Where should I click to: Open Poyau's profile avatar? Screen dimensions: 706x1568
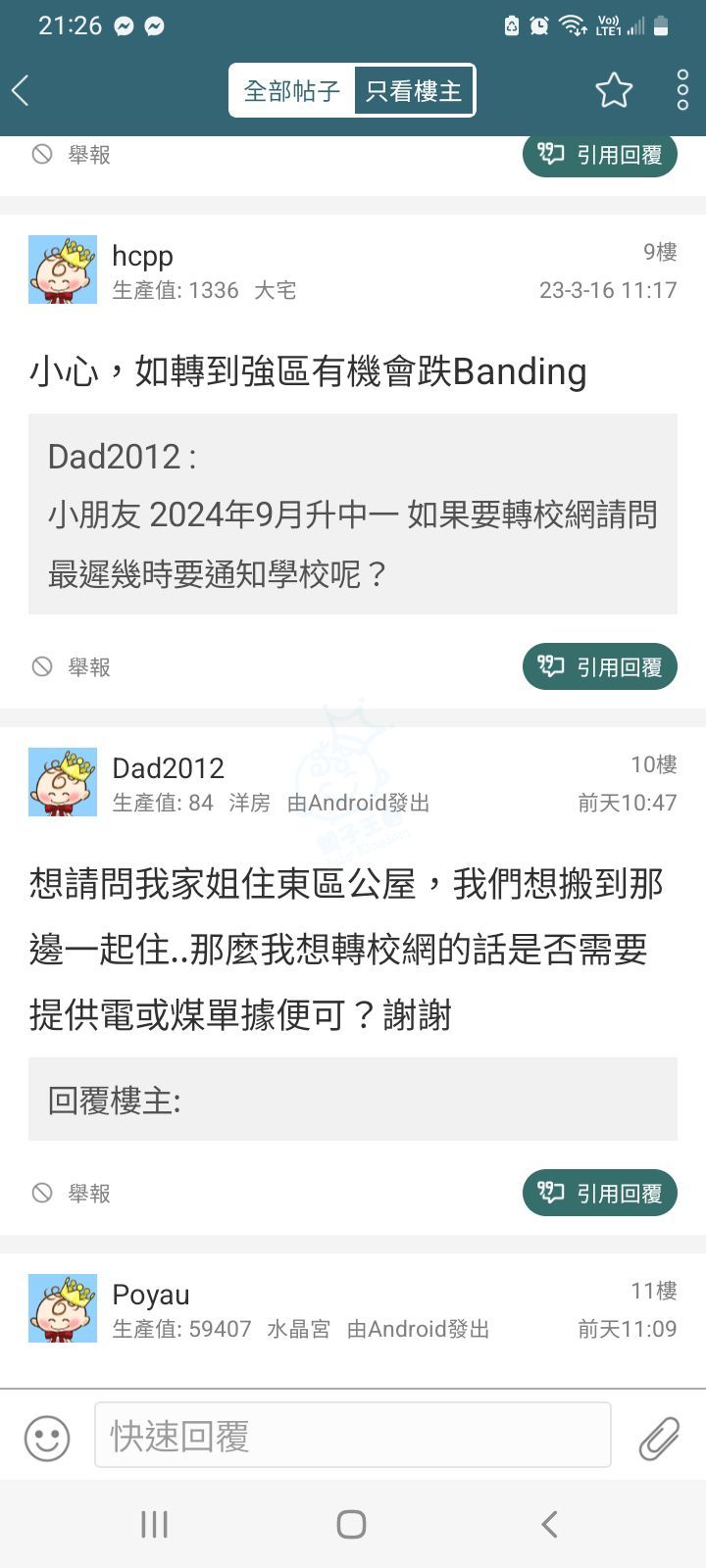(63, 1308)
